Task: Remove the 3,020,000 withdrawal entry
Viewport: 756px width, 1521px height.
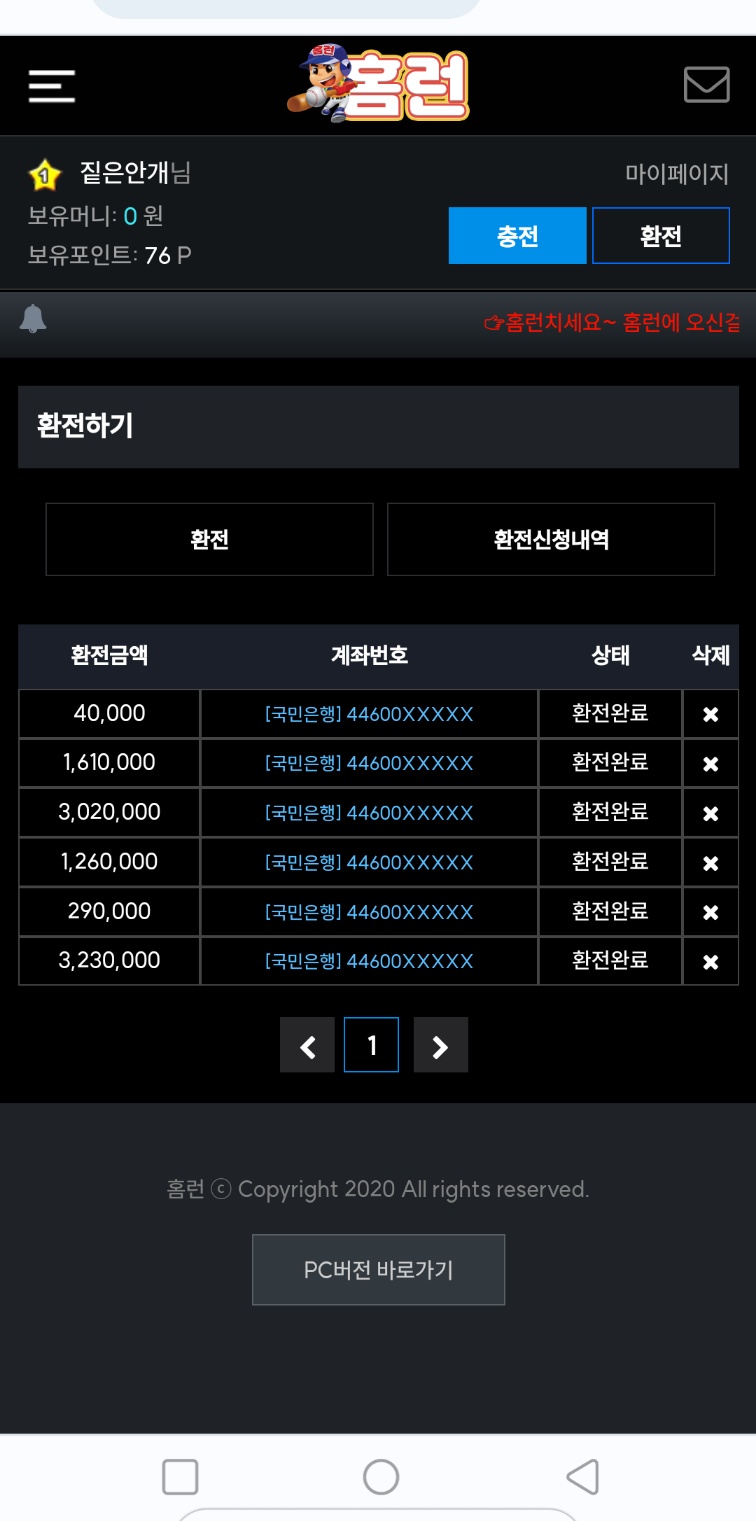Action: click(x=710, y=813)
